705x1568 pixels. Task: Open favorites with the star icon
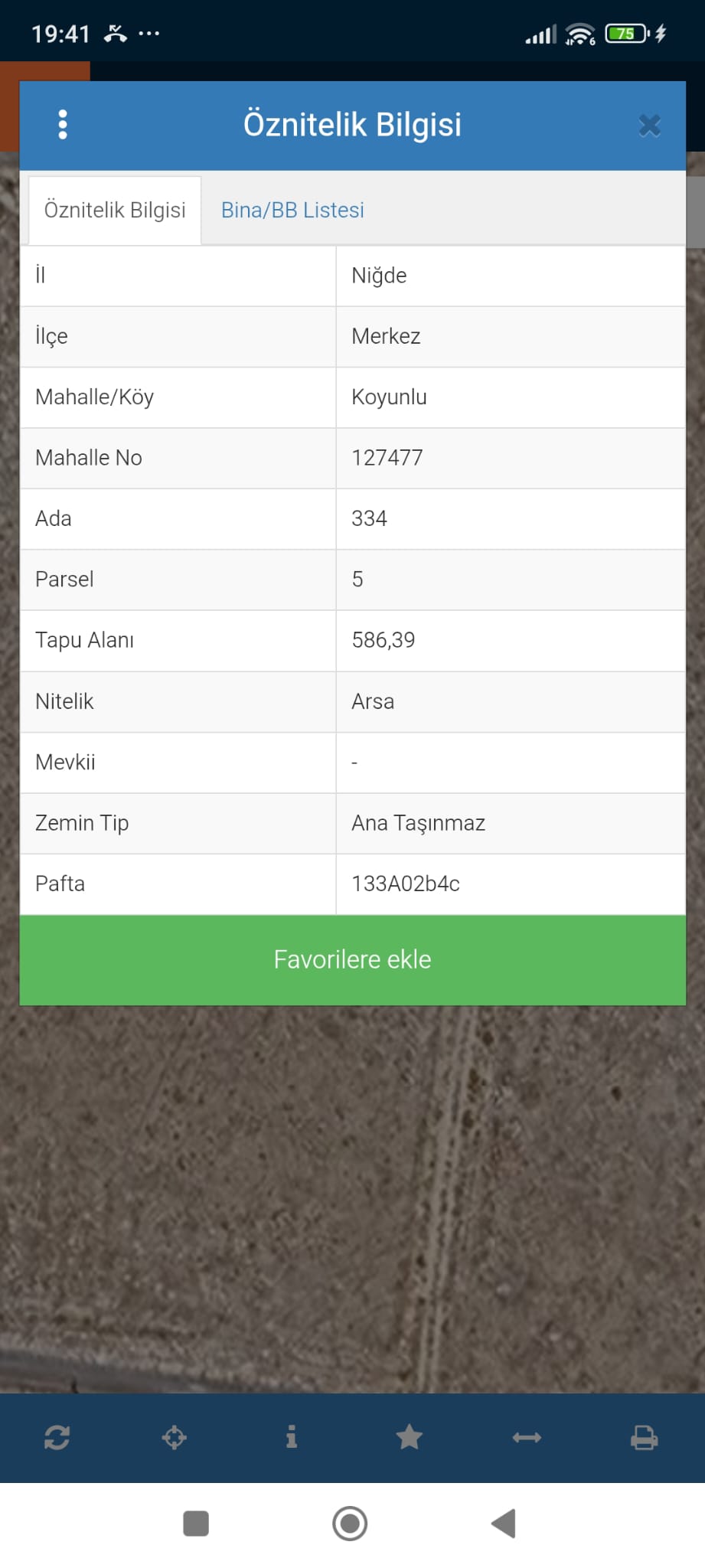pos(409,1438)
